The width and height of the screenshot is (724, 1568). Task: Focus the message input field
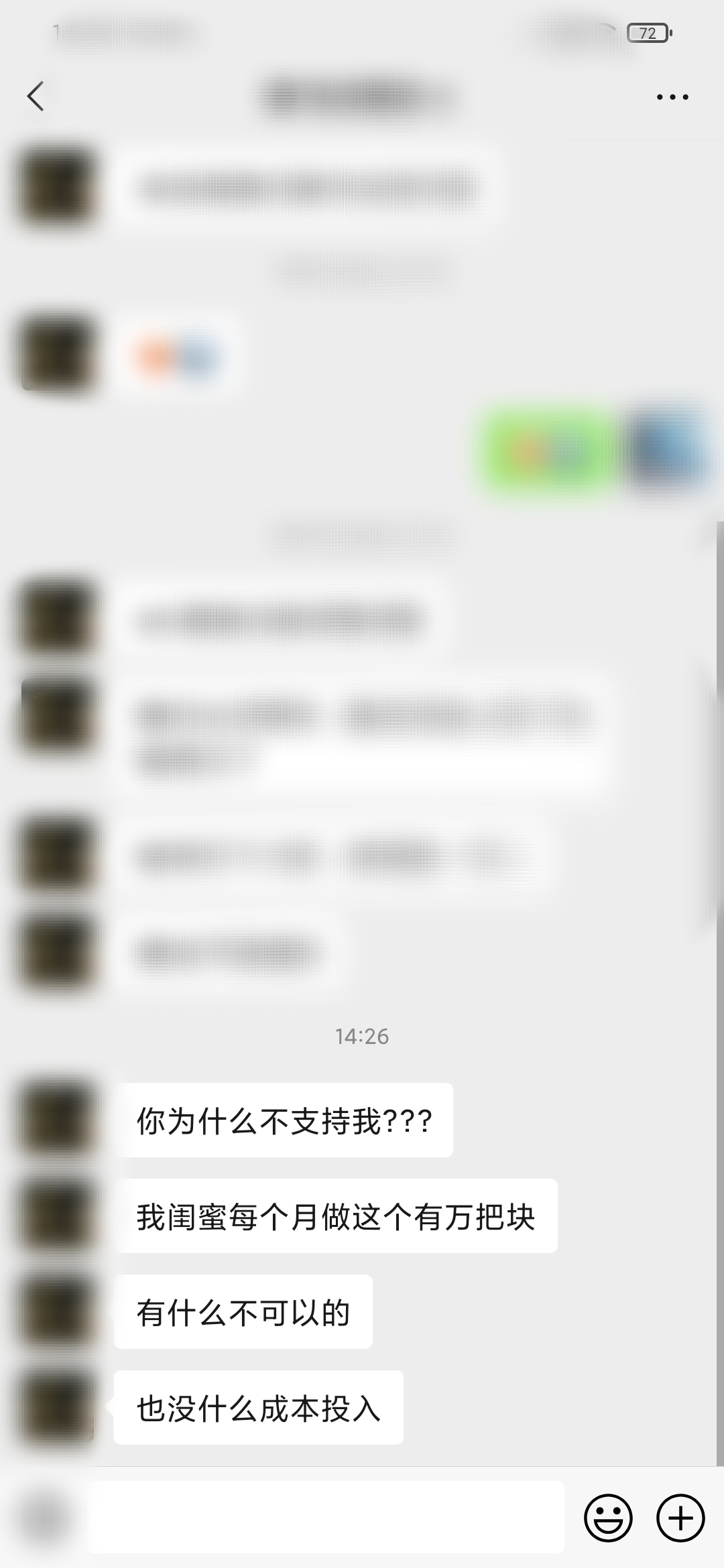pos(326,1518)
